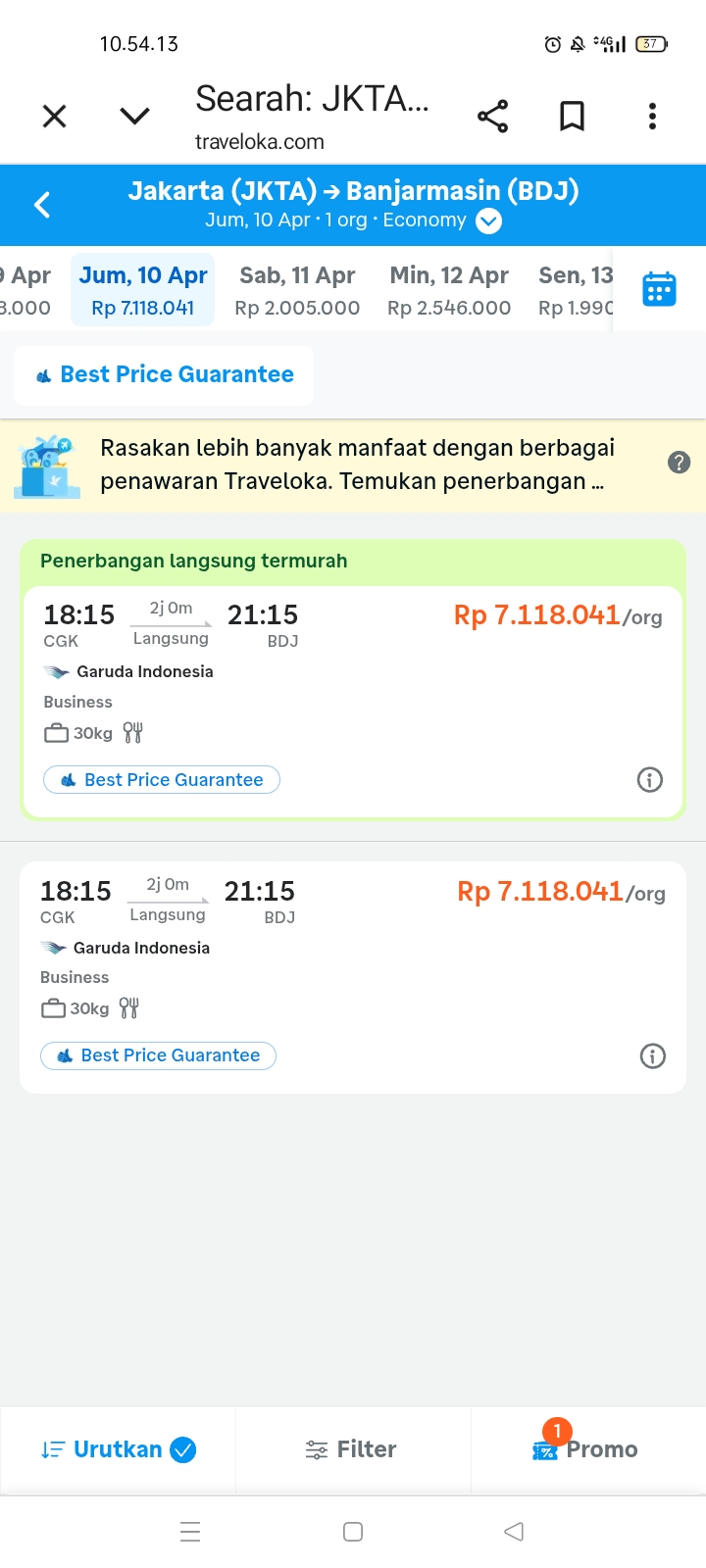The height and width of the screenshot is (1568, 706).
Task: Open the Promo section
Action: coord(586,1449)
